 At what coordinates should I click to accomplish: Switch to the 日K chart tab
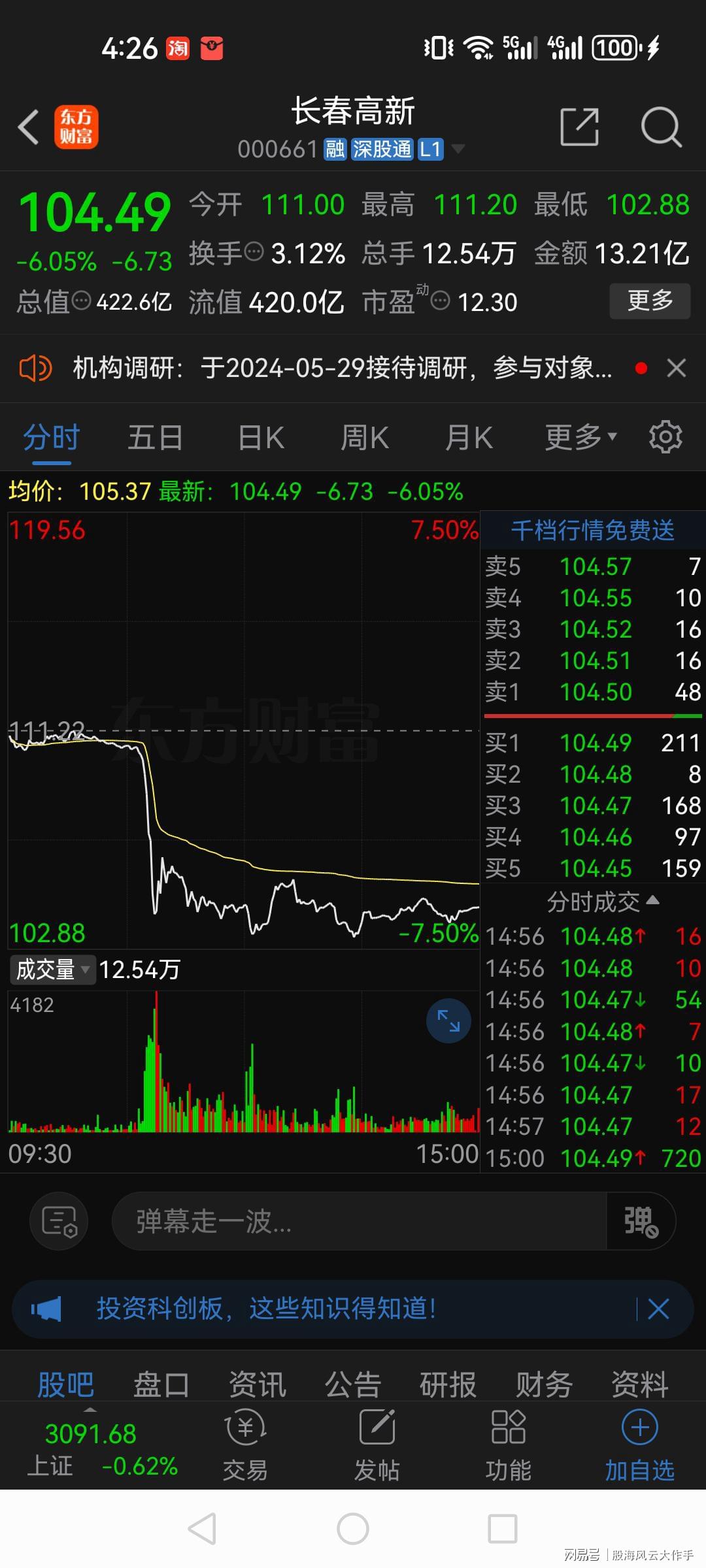pos(261,438)
